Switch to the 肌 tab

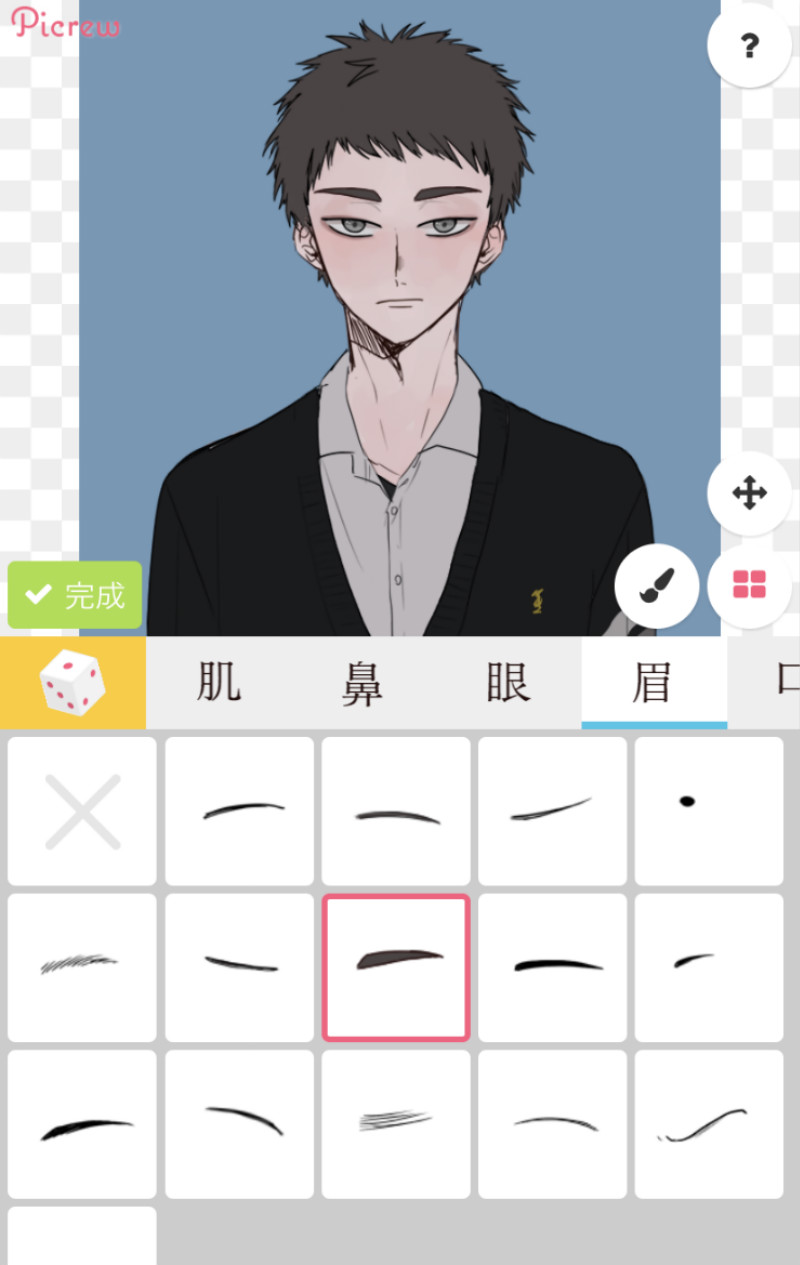pos(218,684)
